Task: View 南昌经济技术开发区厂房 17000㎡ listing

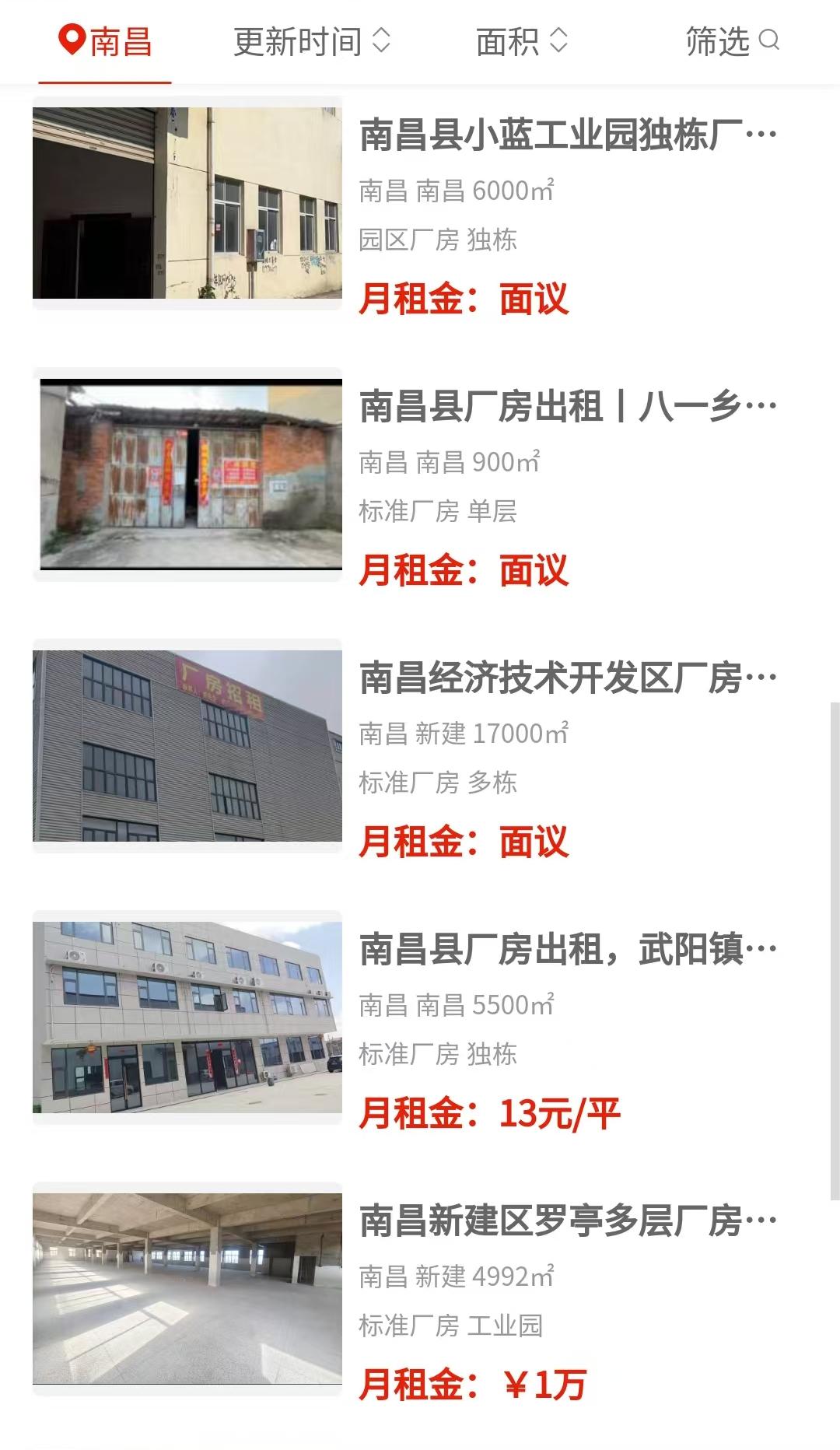Action: pyautogui.click(x=568, y=678)
